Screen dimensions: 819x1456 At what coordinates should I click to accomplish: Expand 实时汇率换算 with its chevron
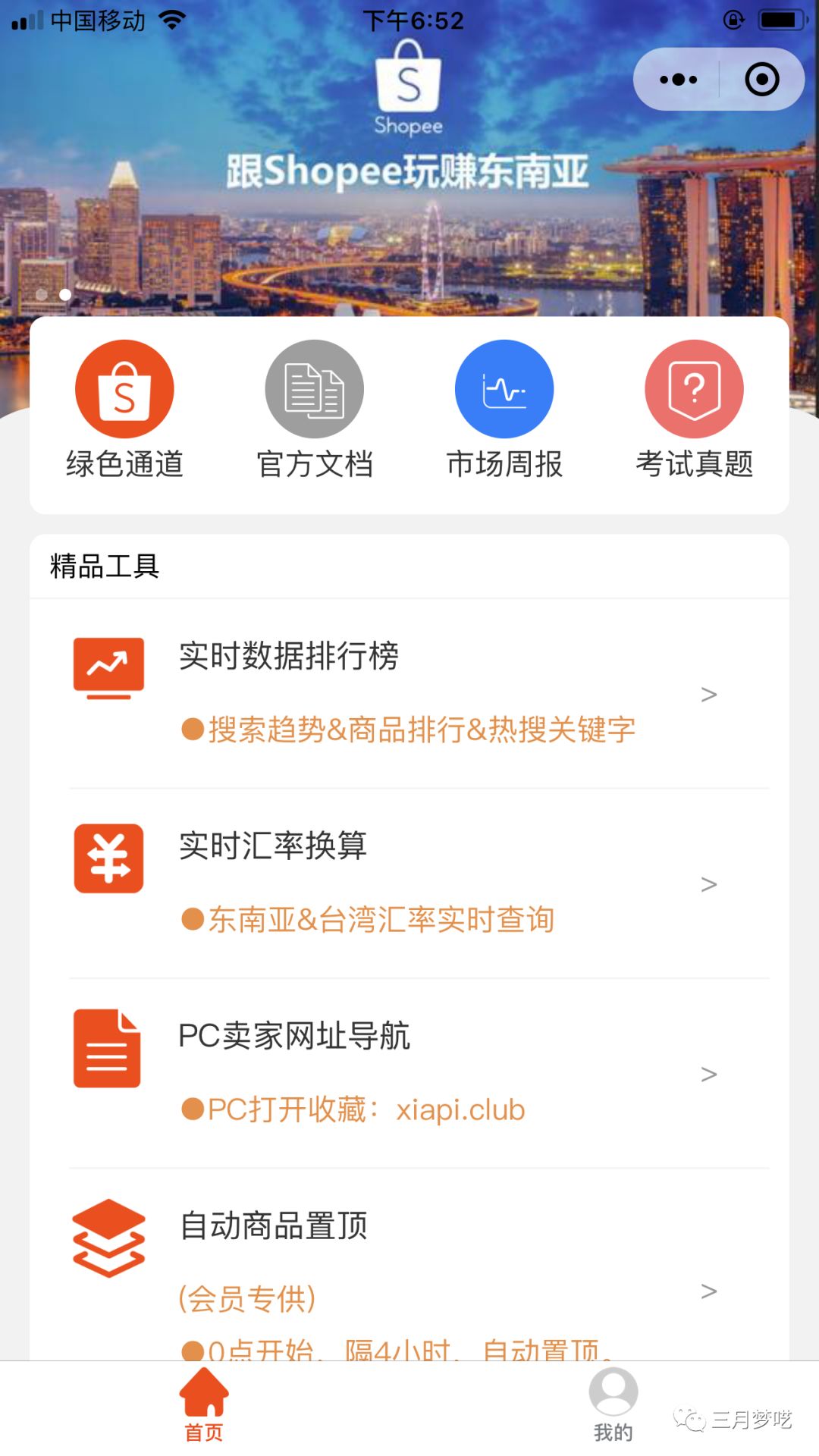(710, 883)
